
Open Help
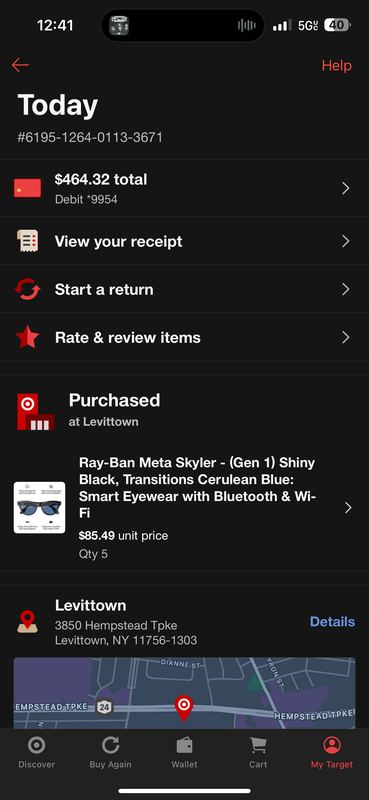tap(336, 65)
